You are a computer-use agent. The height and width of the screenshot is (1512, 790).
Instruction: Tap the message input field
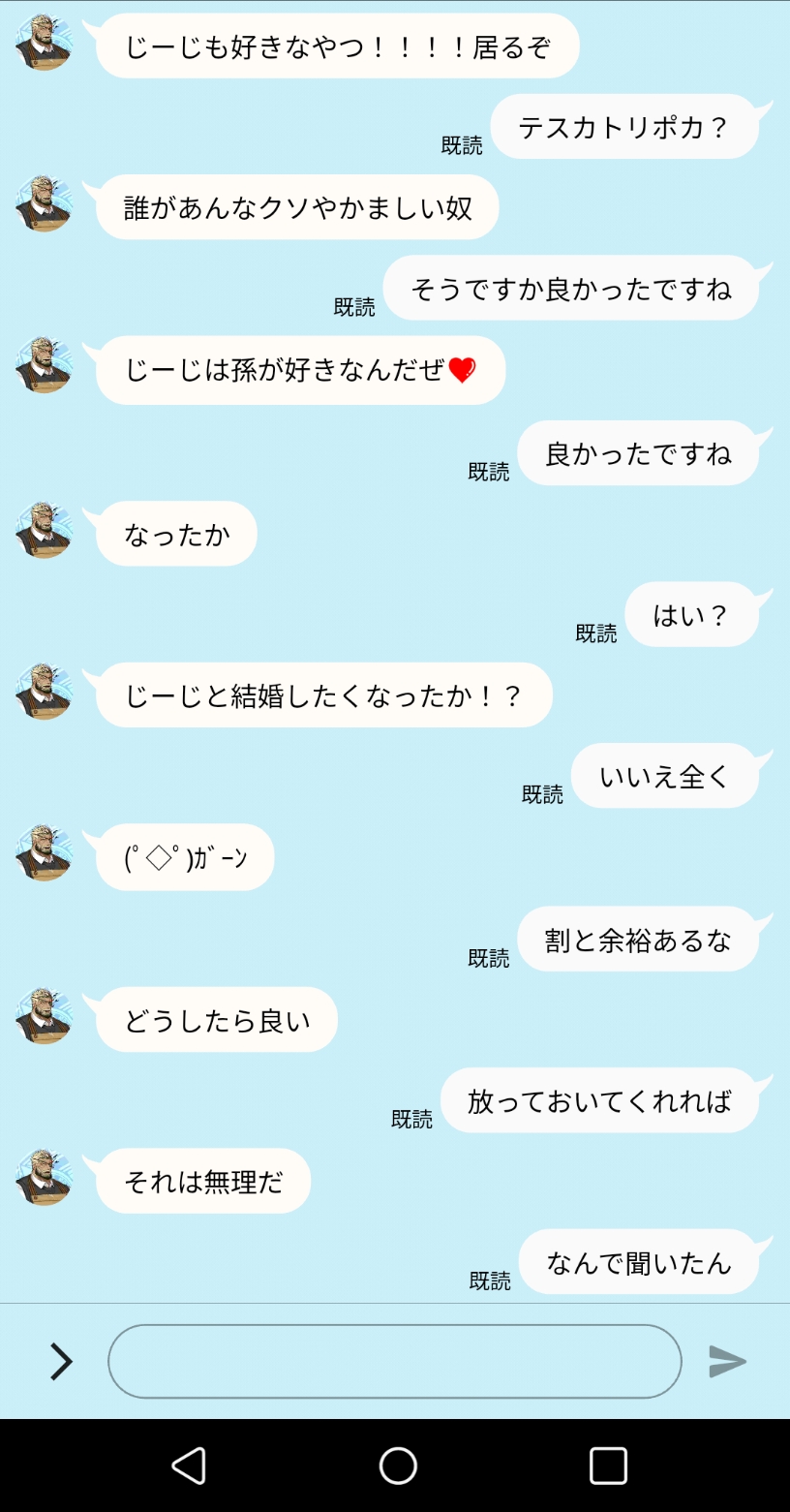tap(394, 1361)
